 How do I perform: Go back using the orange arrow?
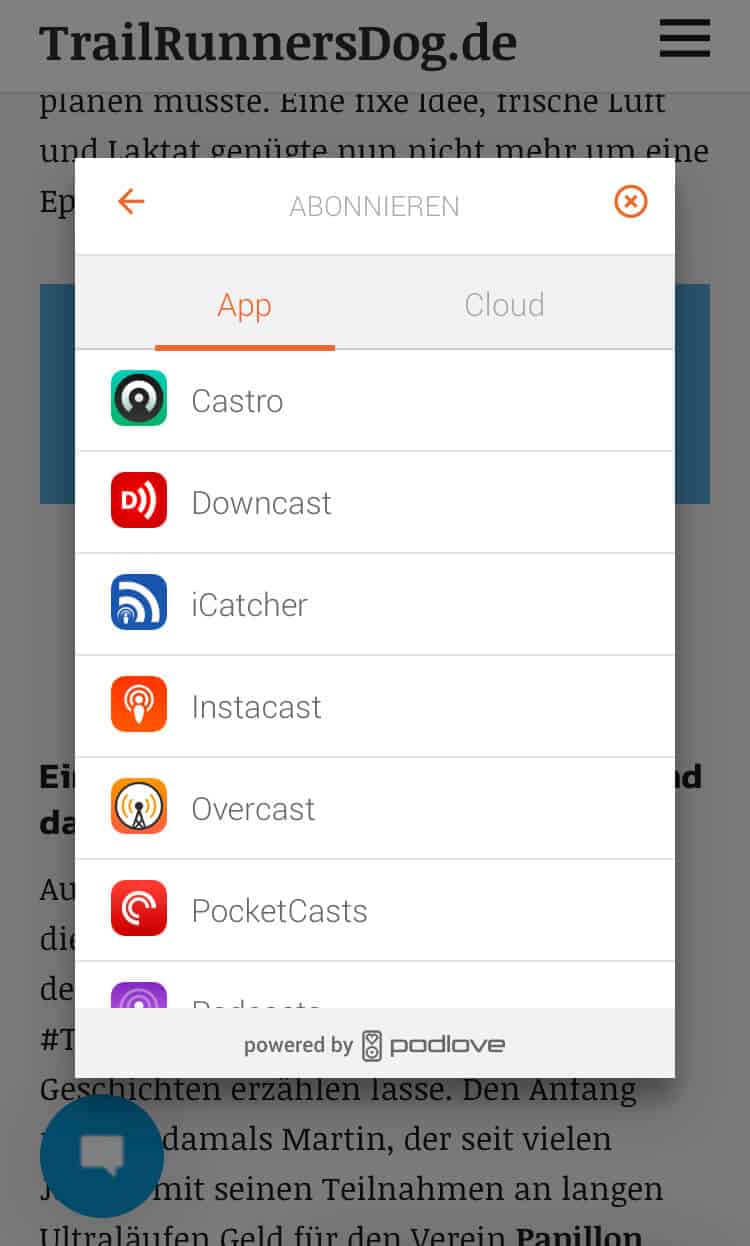point(131,202)
